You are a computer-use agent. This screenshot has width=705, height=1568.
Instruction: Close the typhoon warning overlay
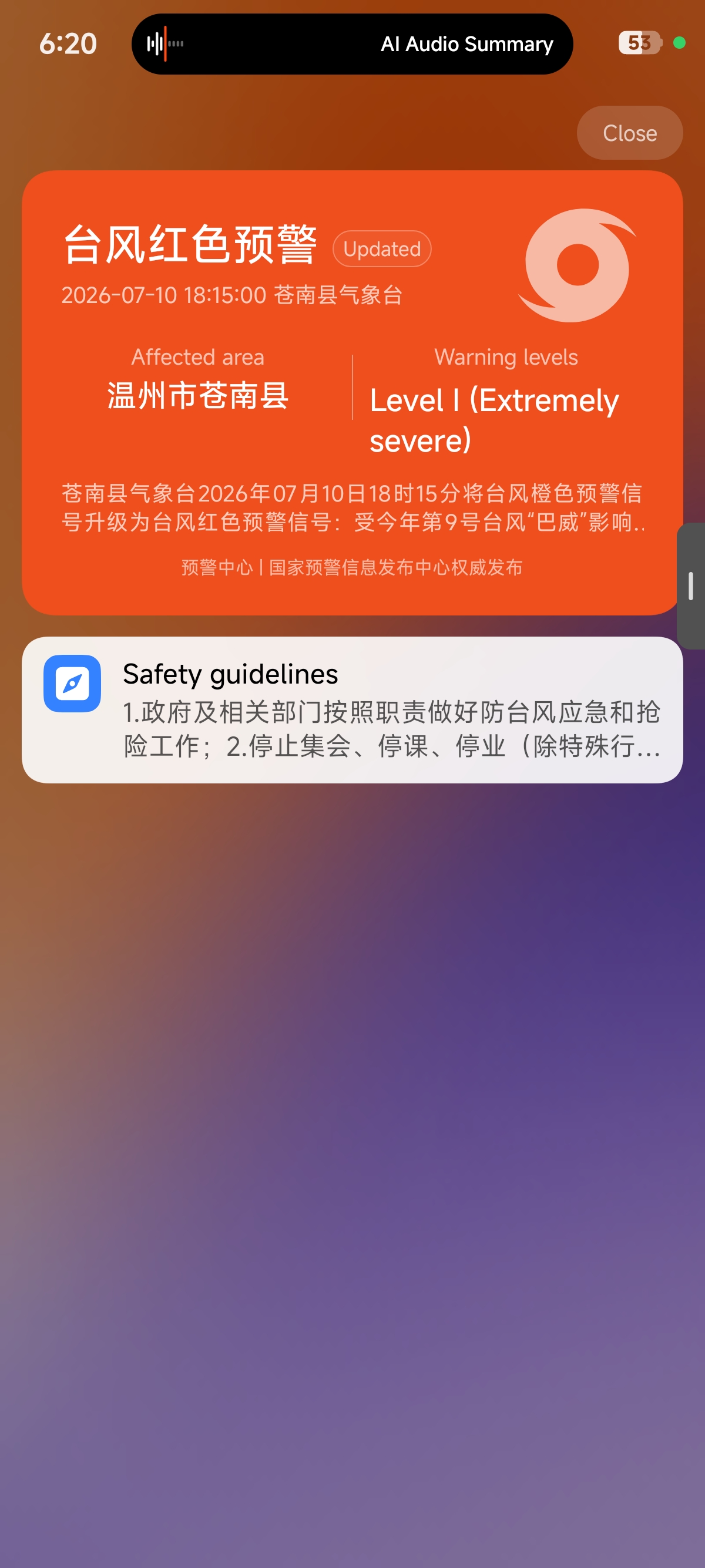[630, 133]
